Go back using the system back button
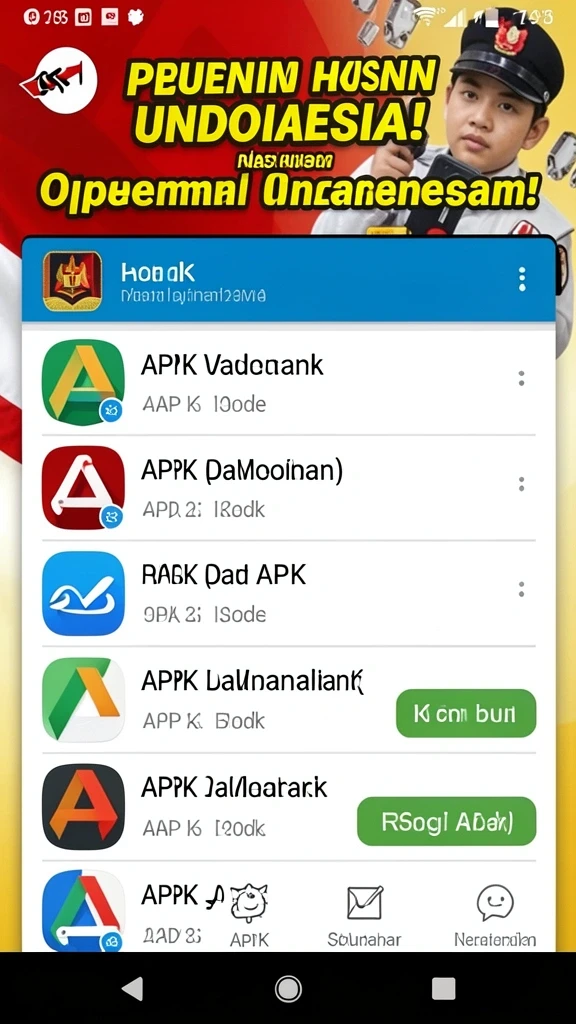The image size is (576, 1024). (x=133, y=989)
